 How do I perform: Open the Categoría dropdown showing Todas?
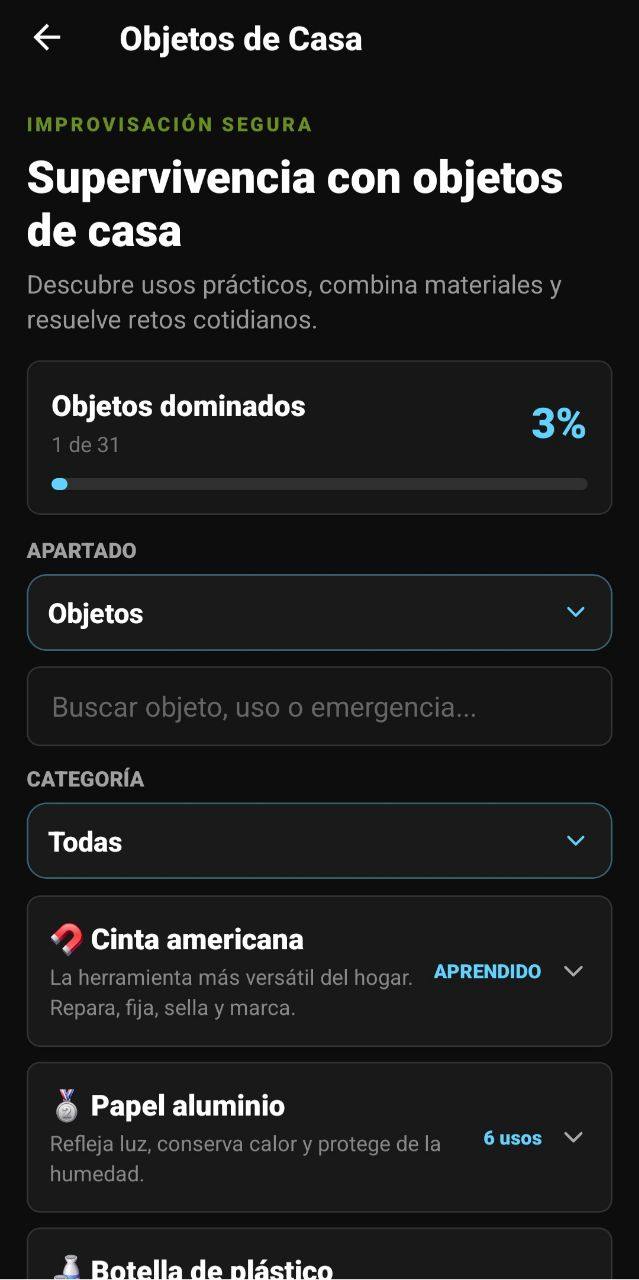point(319,841)
